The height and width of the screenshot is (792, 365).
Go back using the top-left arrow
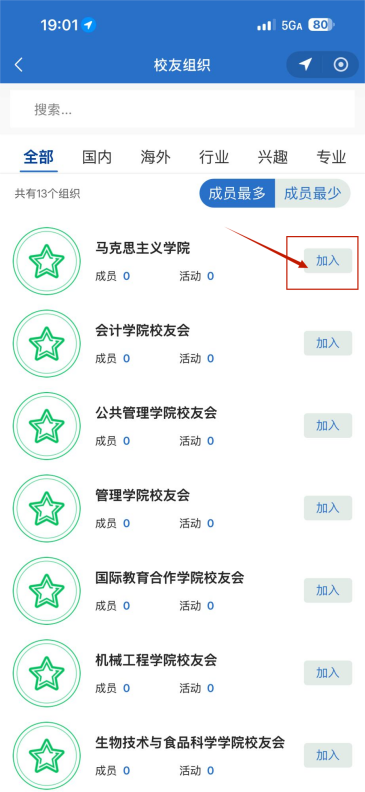19,65
